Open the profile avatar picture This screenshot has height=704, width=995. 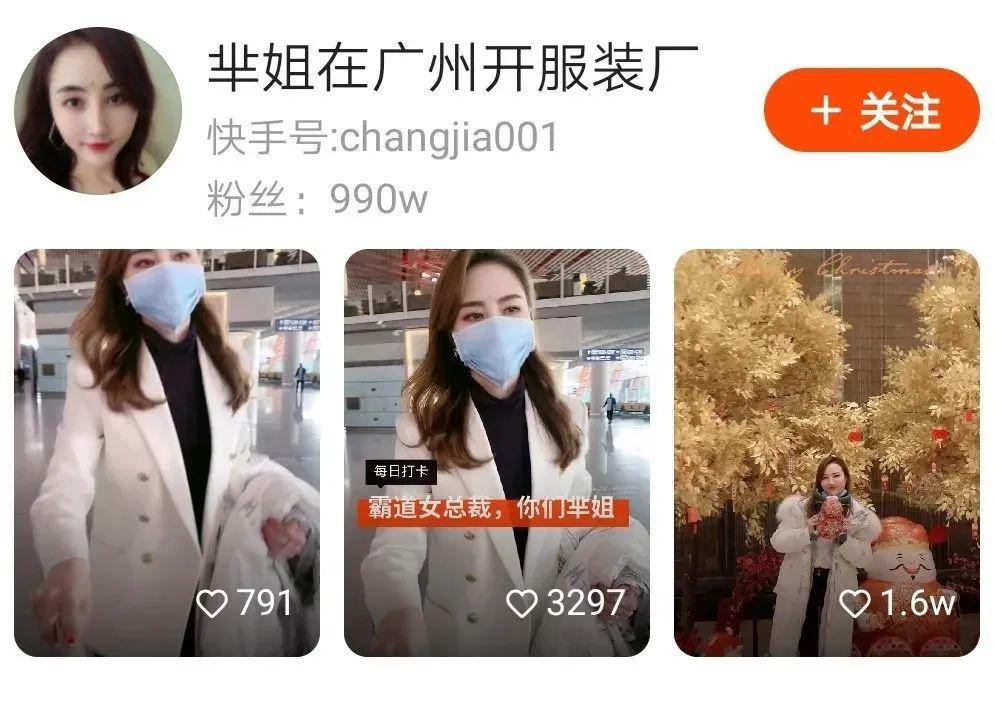tap(98, 110)
